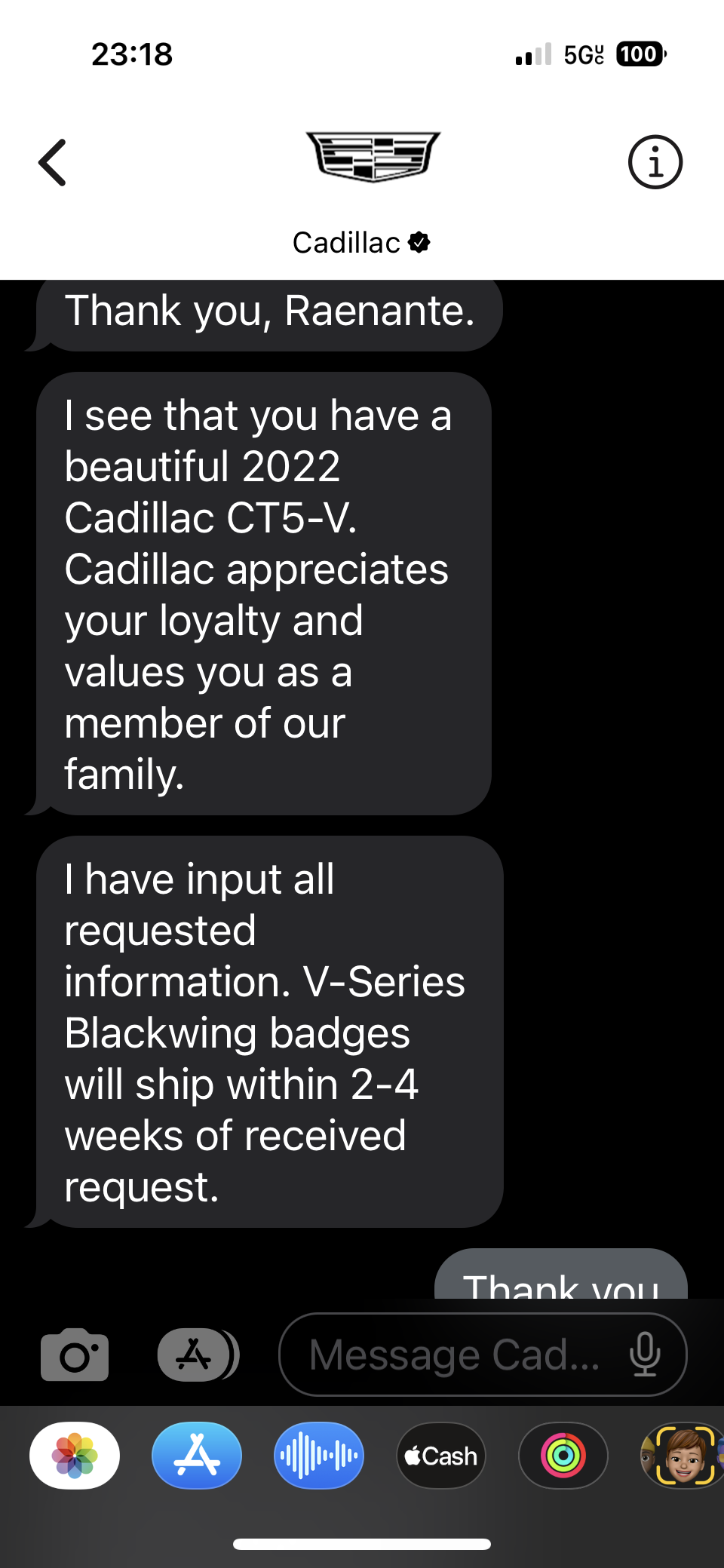Record an audio message
Screen dimensions: 724x1568
point(319,1456)
